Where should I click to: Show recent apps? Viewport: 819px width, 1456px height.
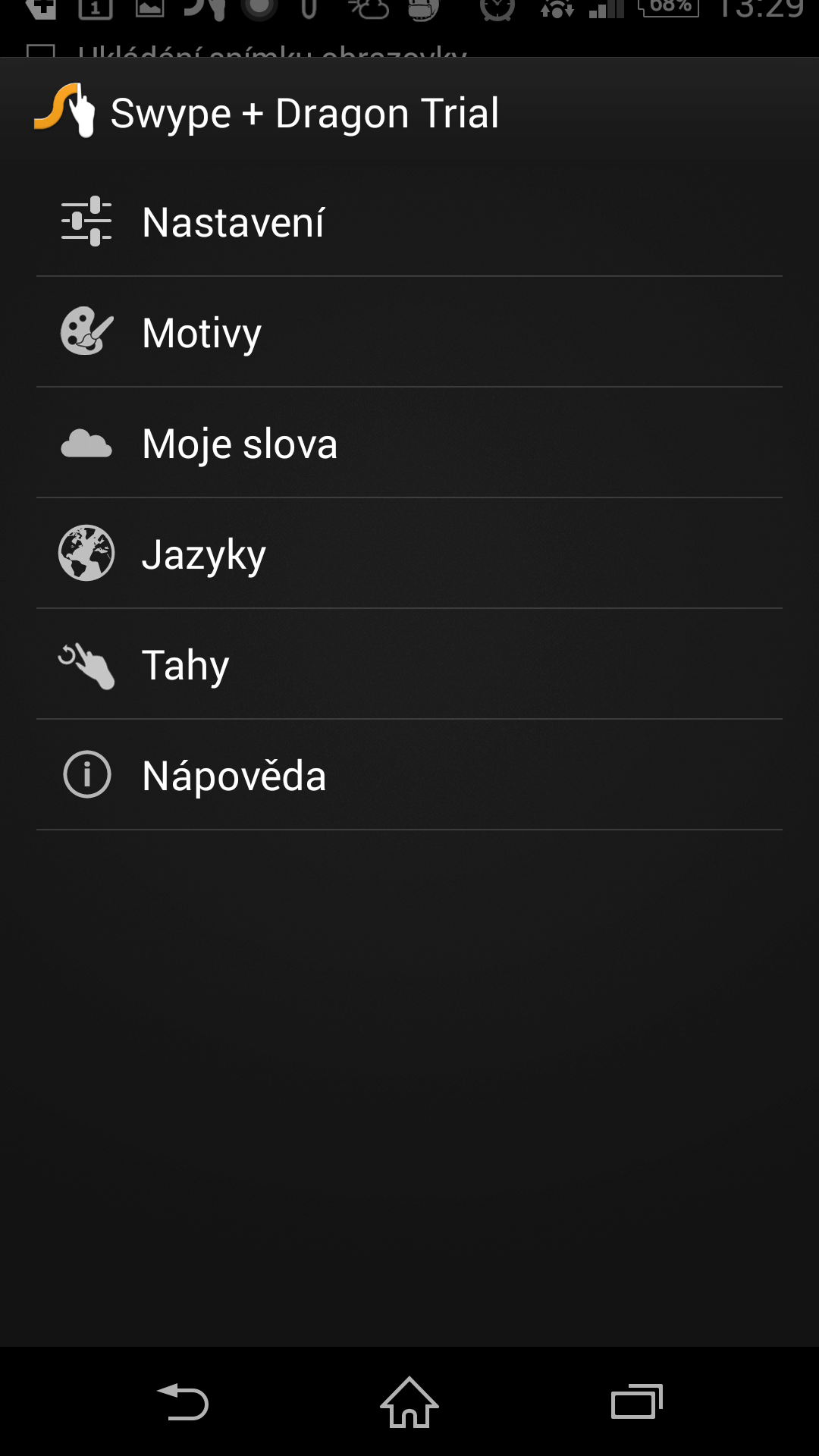[x=637, y=1402]
